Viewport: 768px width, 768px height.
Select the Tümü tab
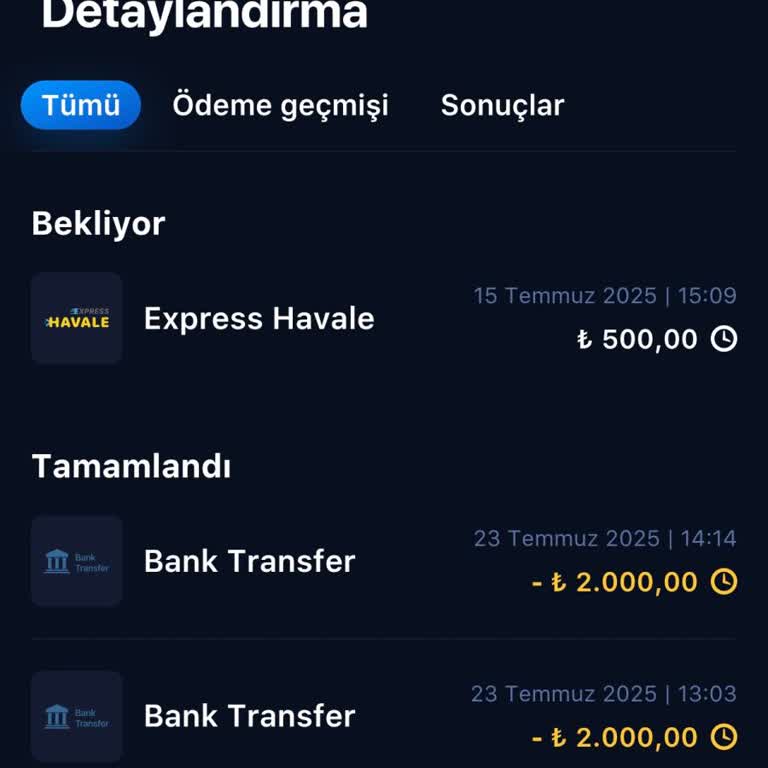(x=81, y=105)
